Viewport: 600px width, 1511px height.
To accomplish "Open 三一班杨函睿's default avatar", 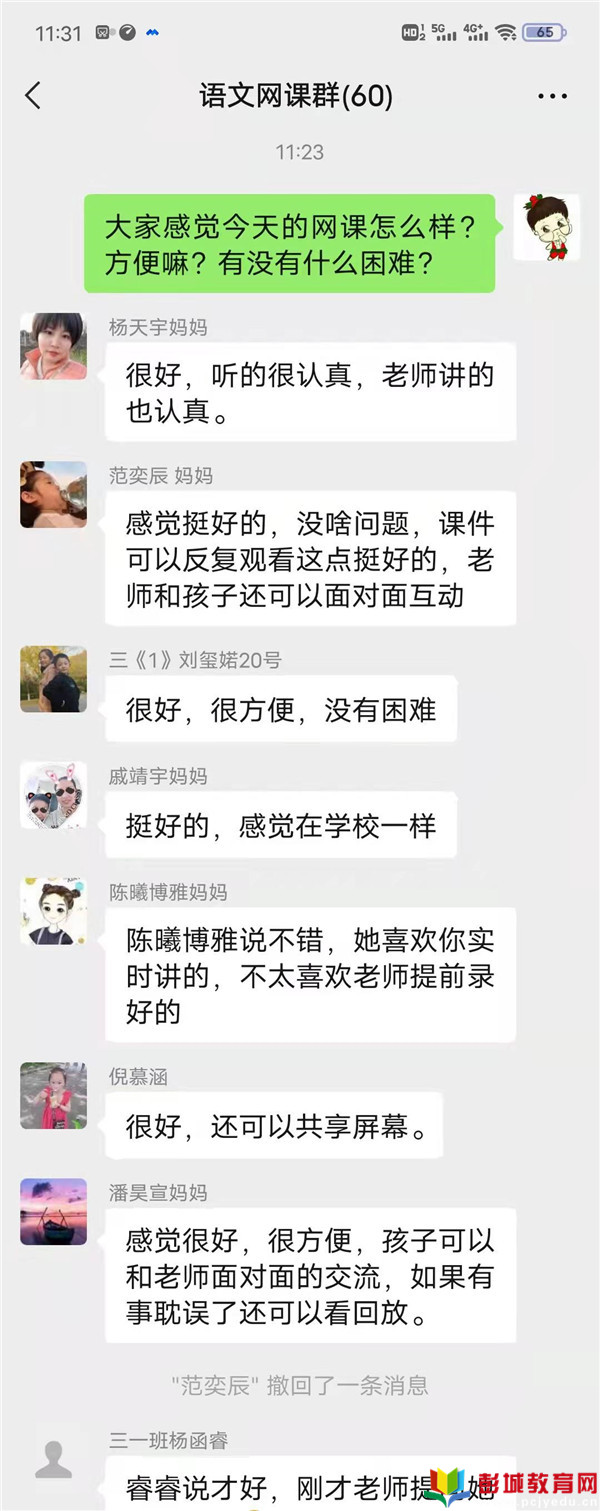I will coord(53,1460).
